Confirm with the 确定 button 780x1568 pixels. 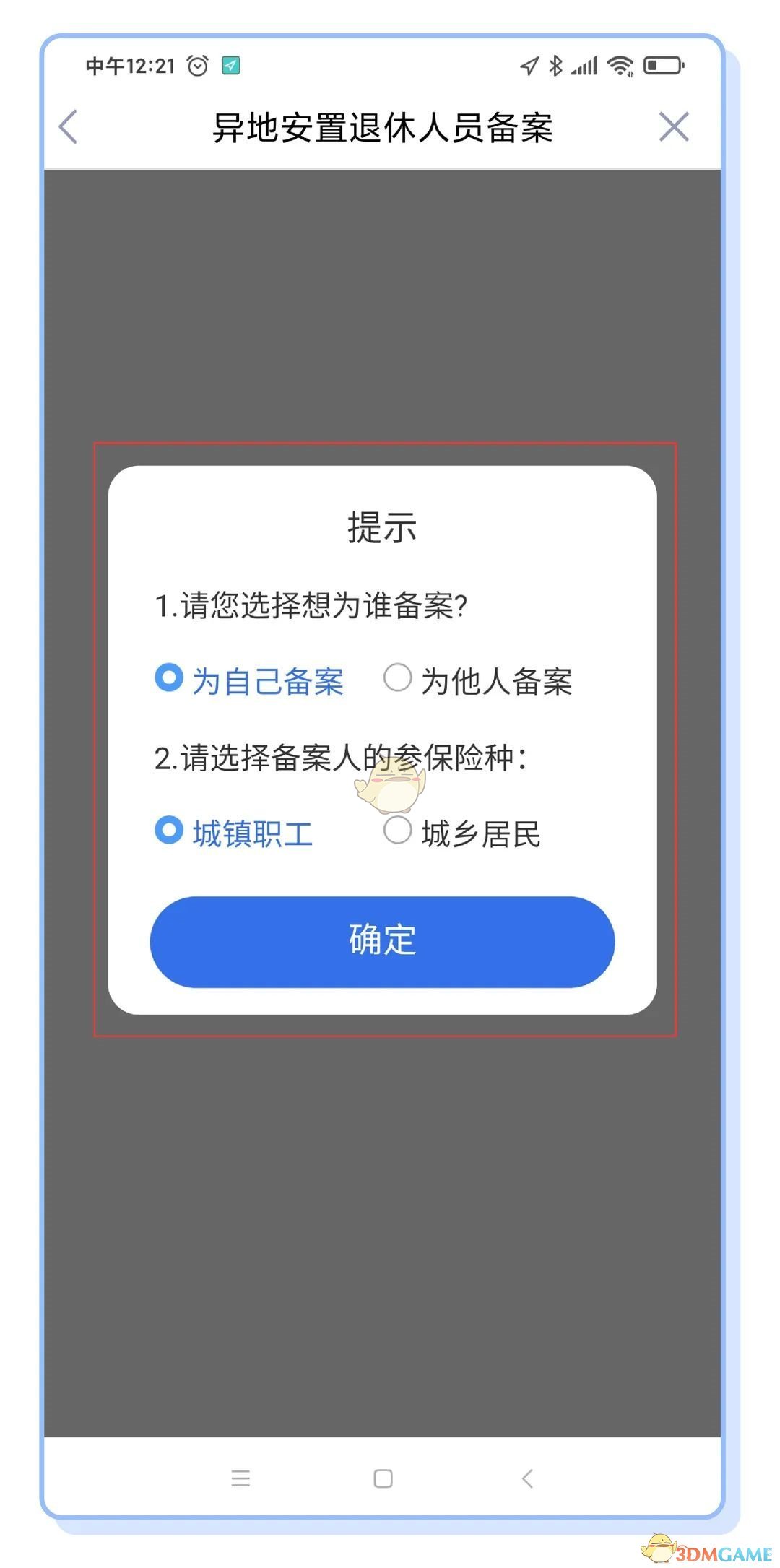pos(382,941)
